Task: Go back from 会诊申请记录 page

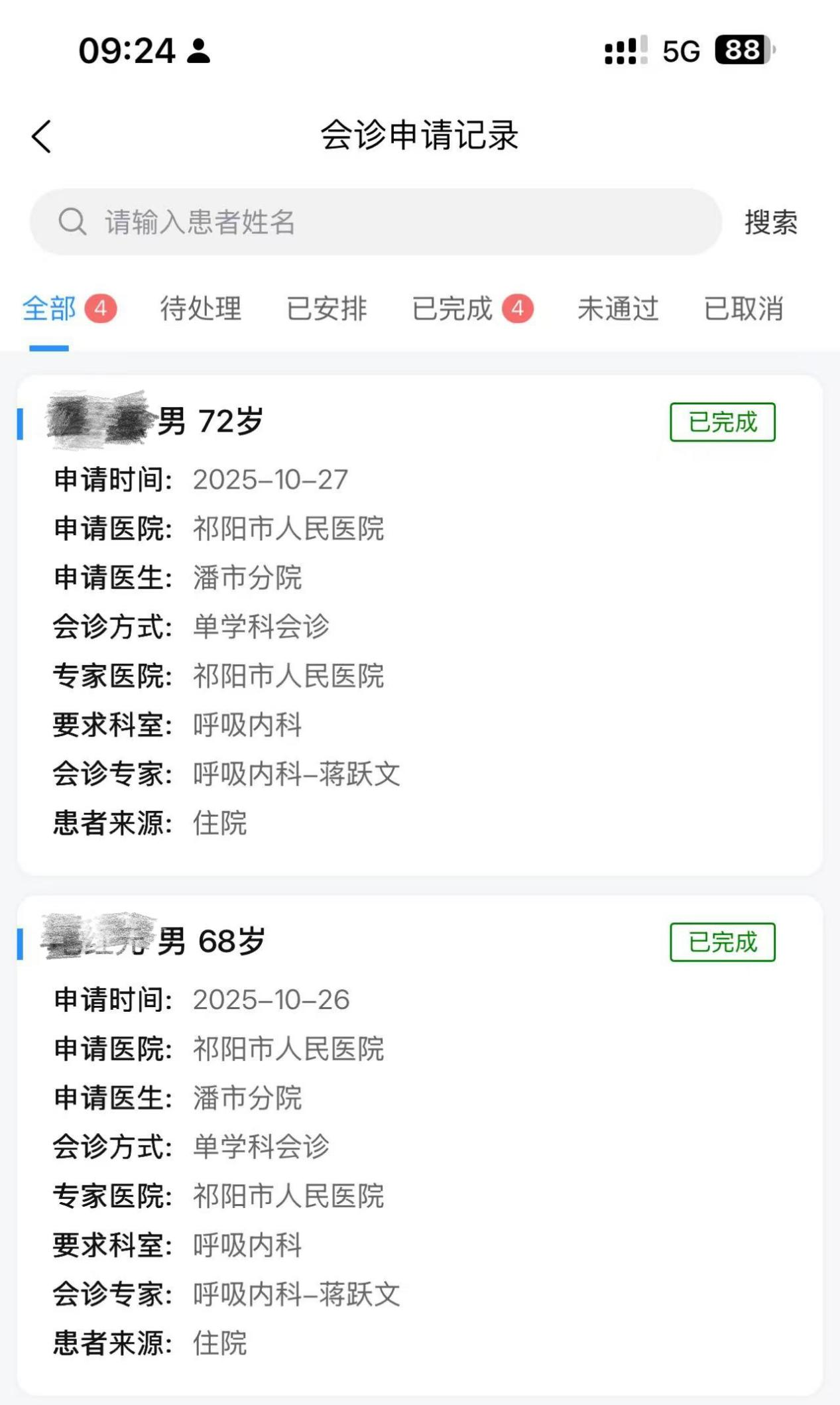Action: point(42,137)
